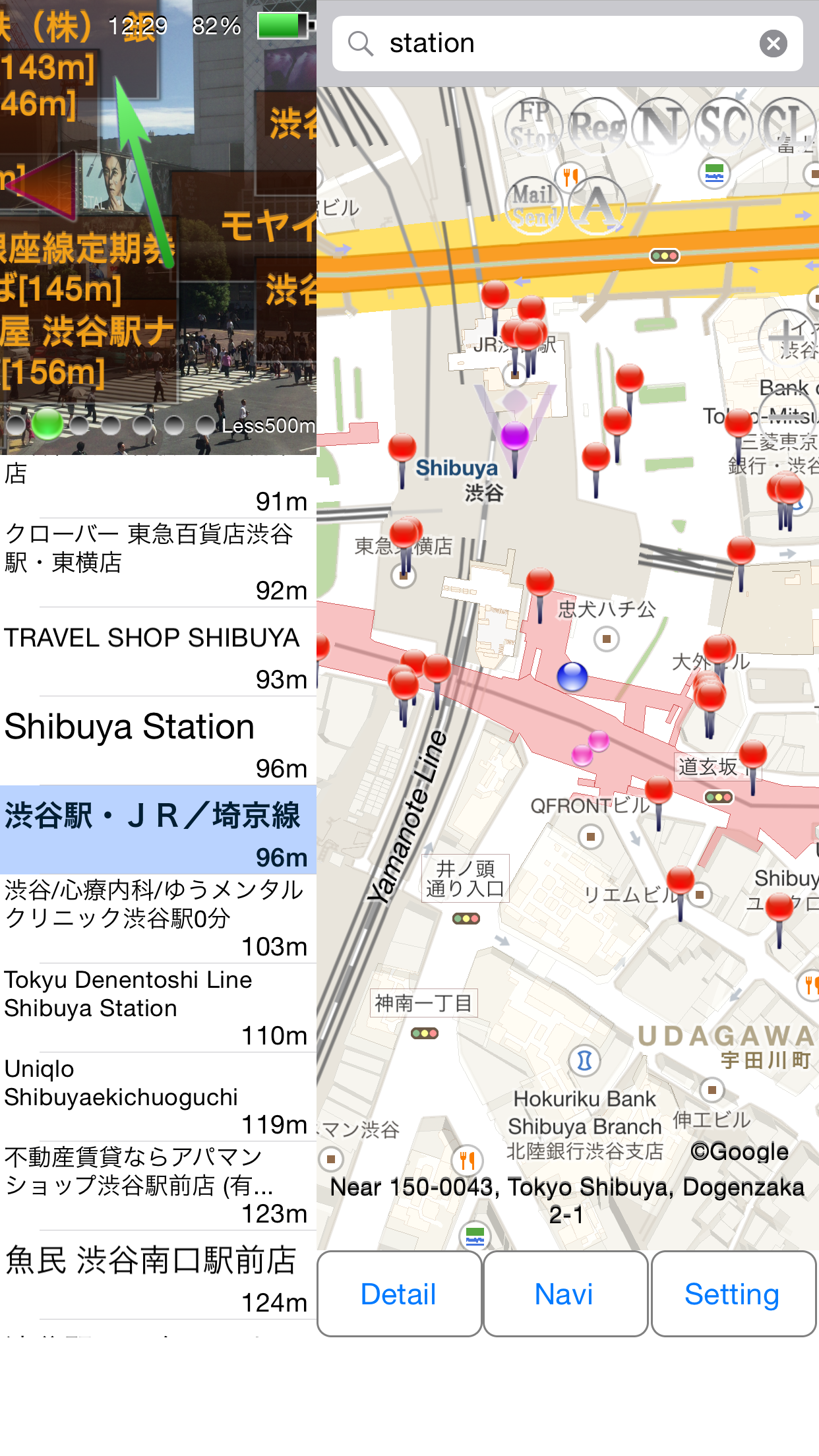Open TRAVEL SHOP SHIBUYA result
Screen dimensions: 819x1456
point(158,652)
